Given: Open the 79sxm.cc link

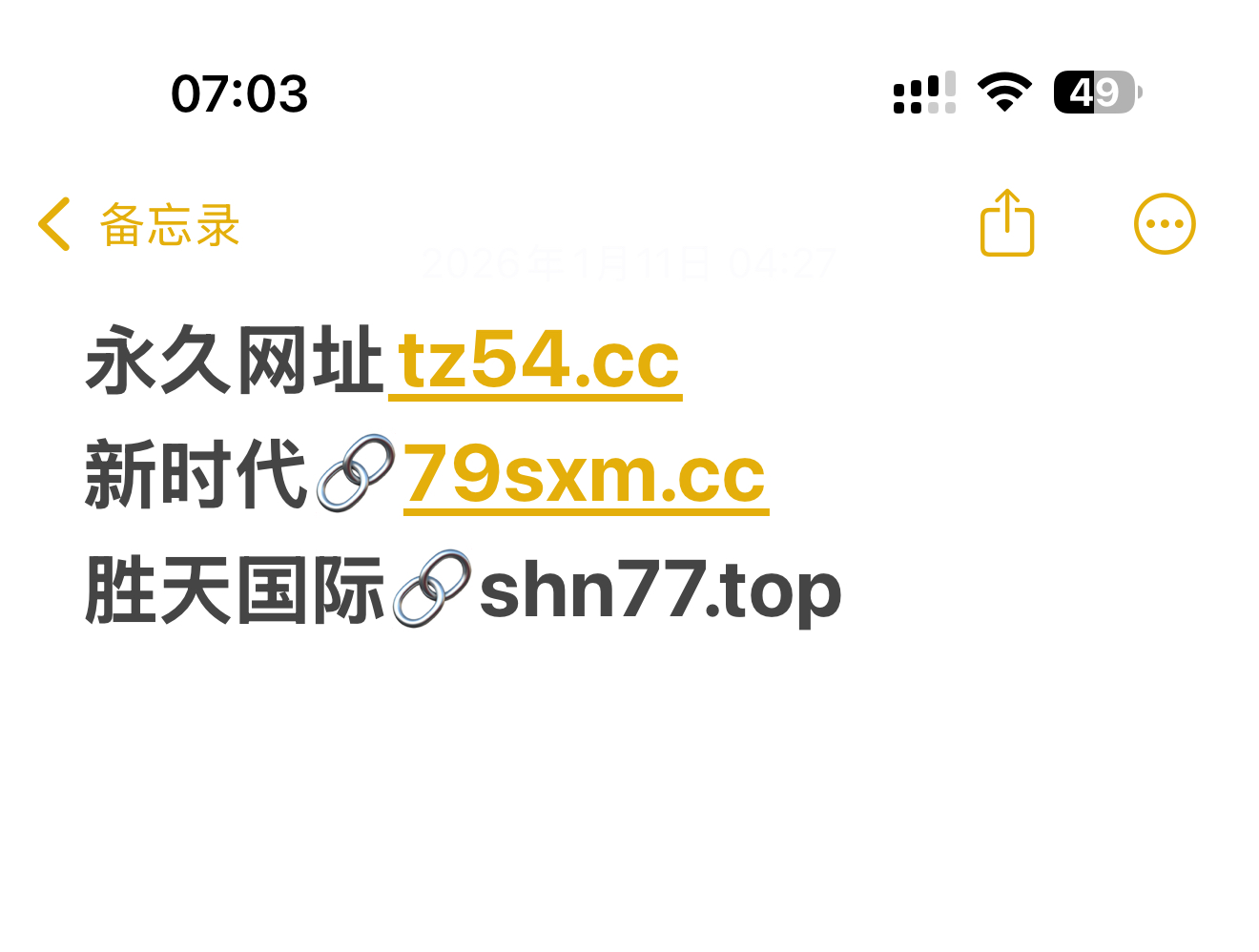Looking at the screenshot, I should (585, 475).
